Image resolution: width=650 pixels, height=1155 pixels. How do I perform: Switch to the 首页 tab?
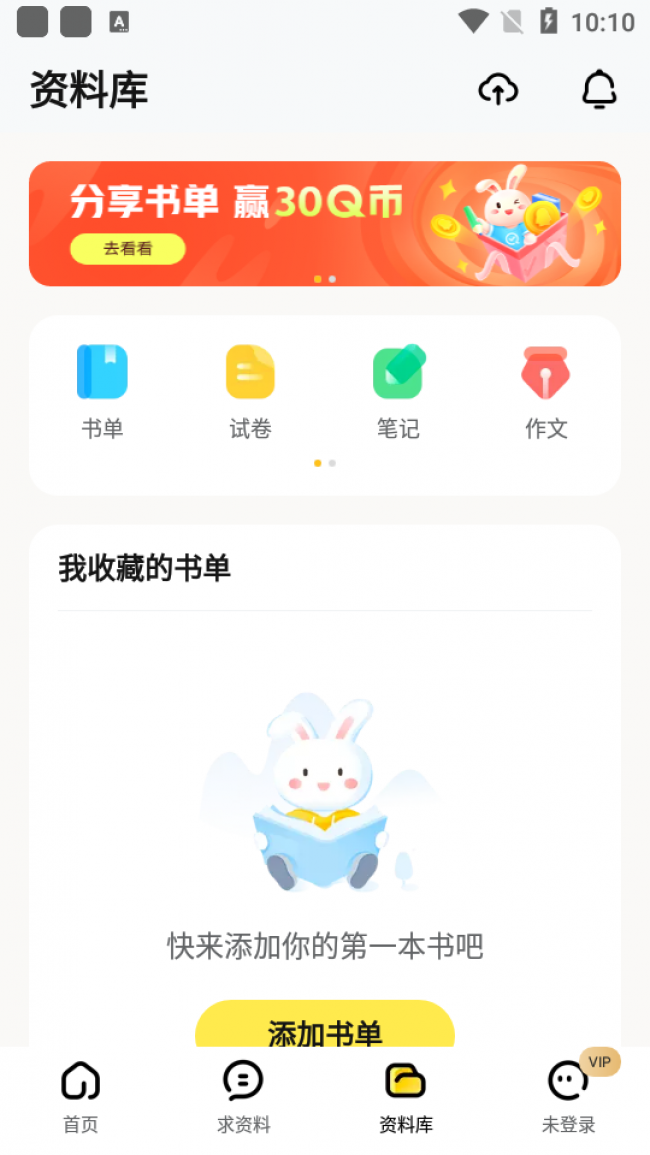tap(81, 1097)
